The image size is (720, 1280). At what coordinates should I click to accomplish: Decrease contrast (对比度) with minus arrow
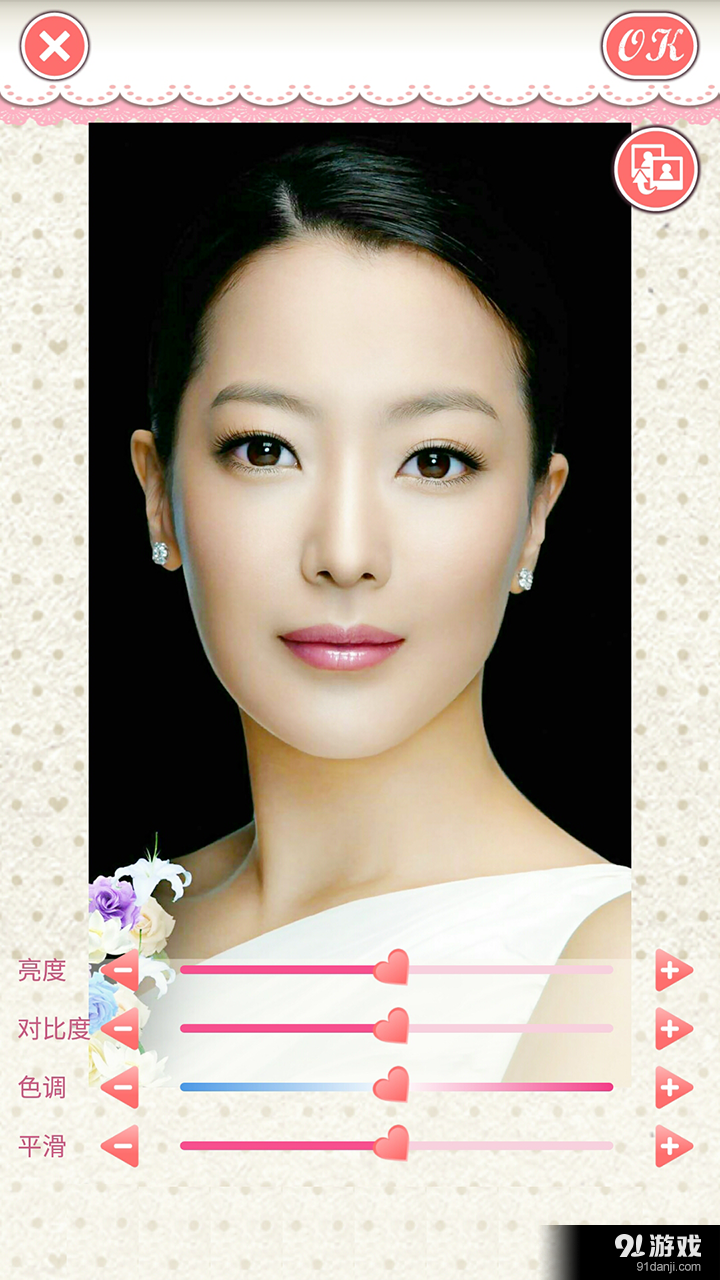121,1028
